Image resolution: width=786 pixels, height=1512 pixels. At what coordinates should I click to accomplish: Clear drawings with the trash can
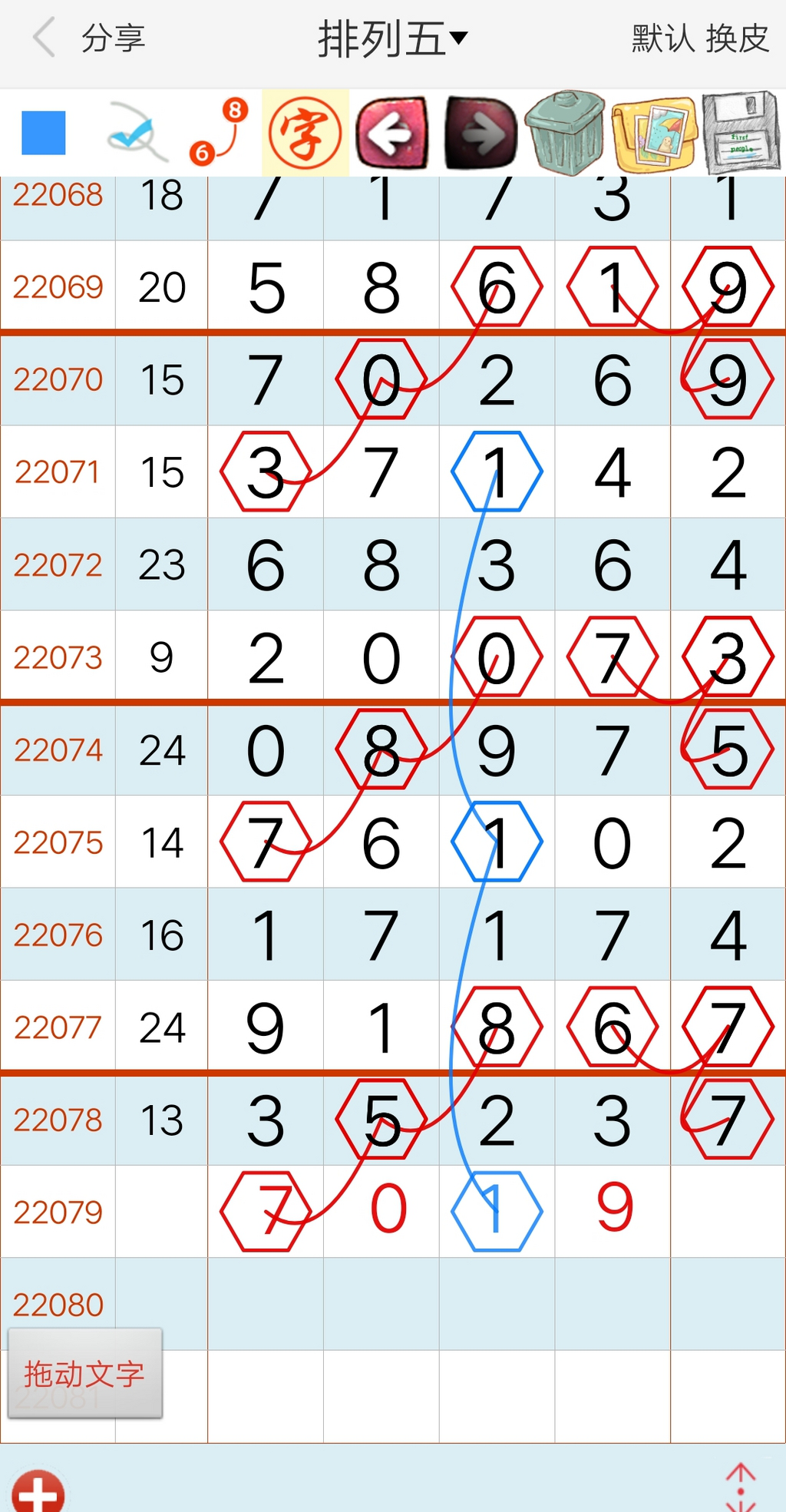click(566, 133)
